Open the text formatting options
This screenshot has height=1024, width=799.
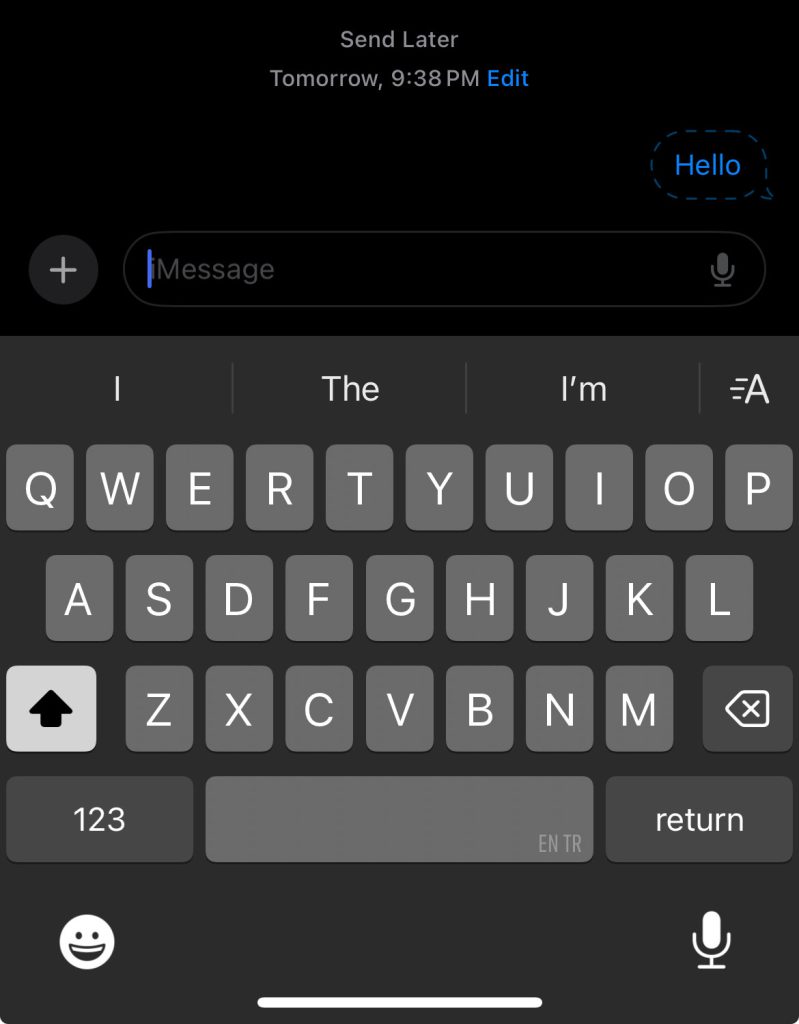pos(750,389)
